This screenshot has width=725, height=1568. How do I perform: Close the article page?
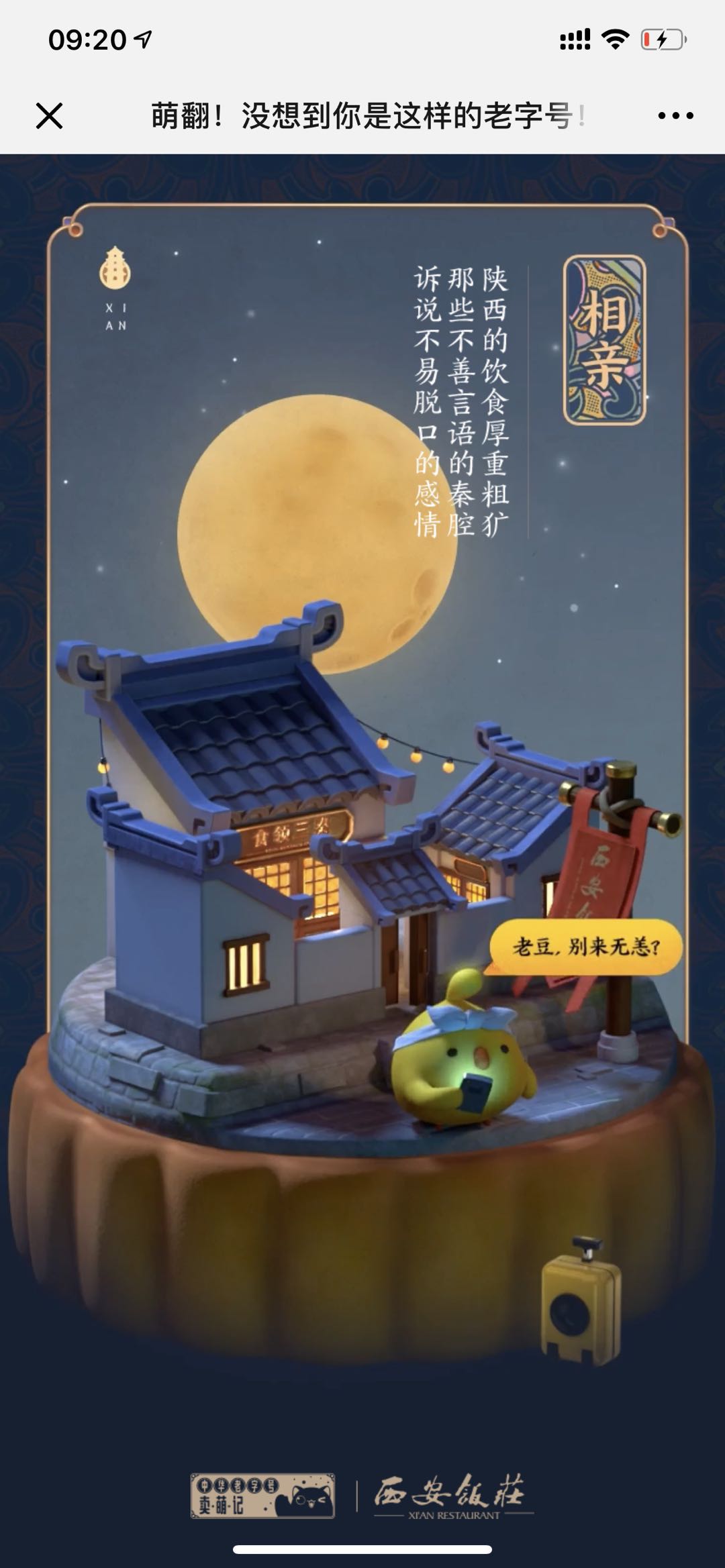coord(49,116)
